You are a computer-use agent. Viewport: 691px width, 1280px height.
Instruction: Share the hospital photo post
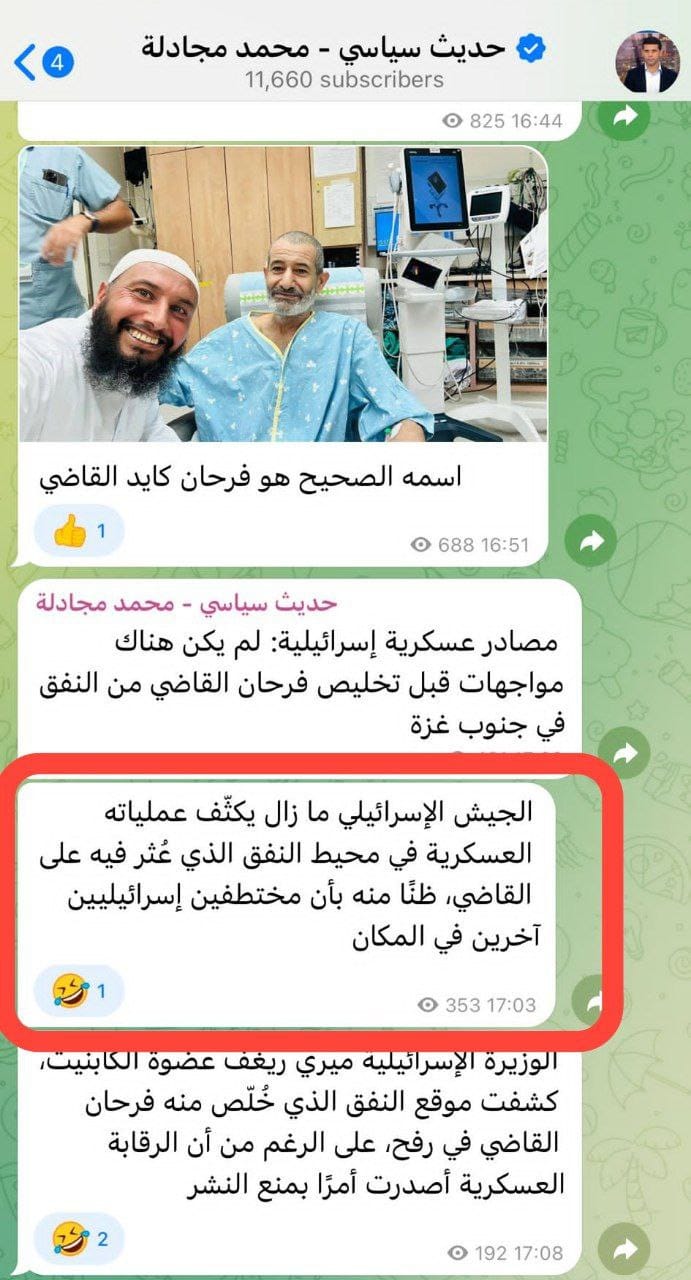tap(590, 541)
